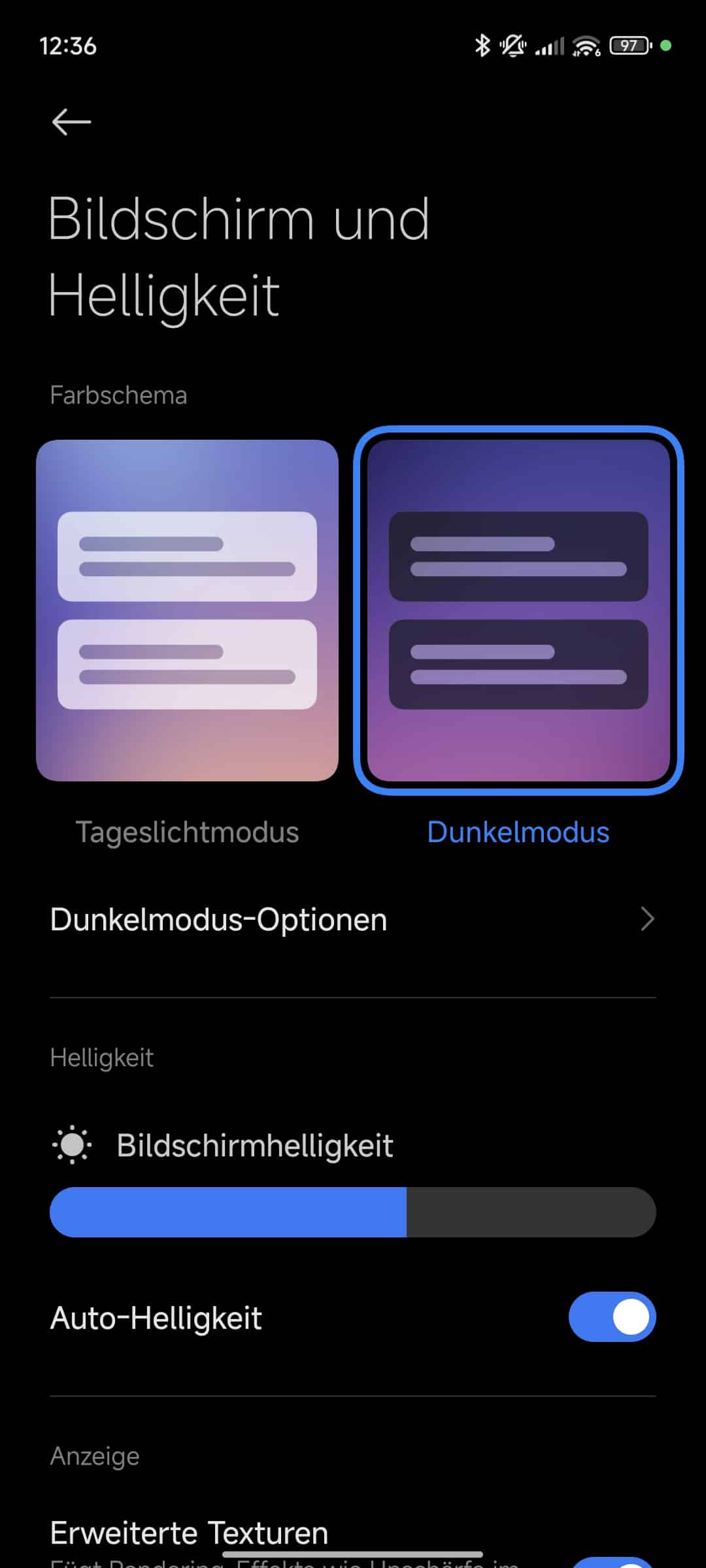The width and height of the screenshot is (706, 1568).
Task: Select the Dunkelmodus color scheme
Action: (x=518, y=610)
